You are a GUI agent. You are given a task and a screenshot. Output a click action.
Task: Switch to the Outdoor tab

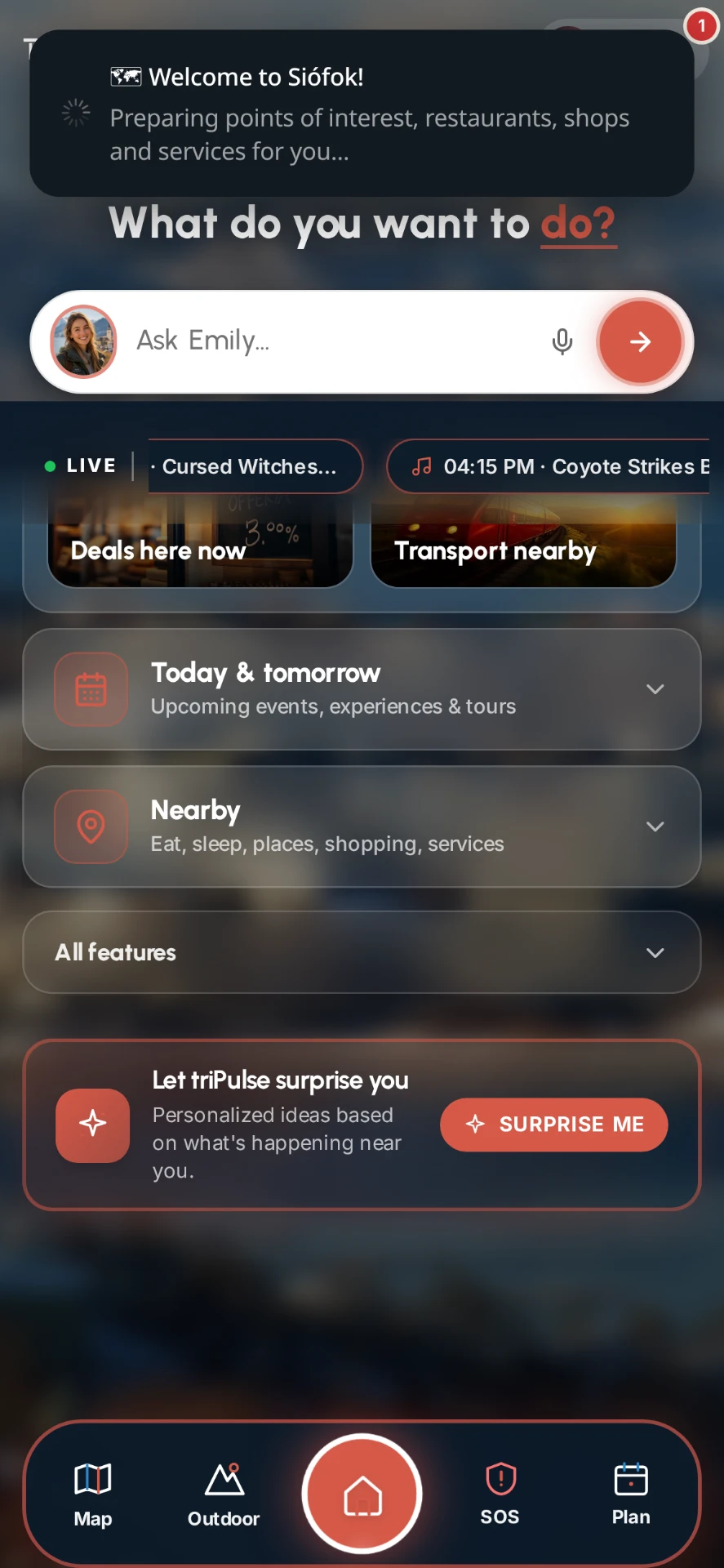pyautogui.click(x=224, y=1494)
